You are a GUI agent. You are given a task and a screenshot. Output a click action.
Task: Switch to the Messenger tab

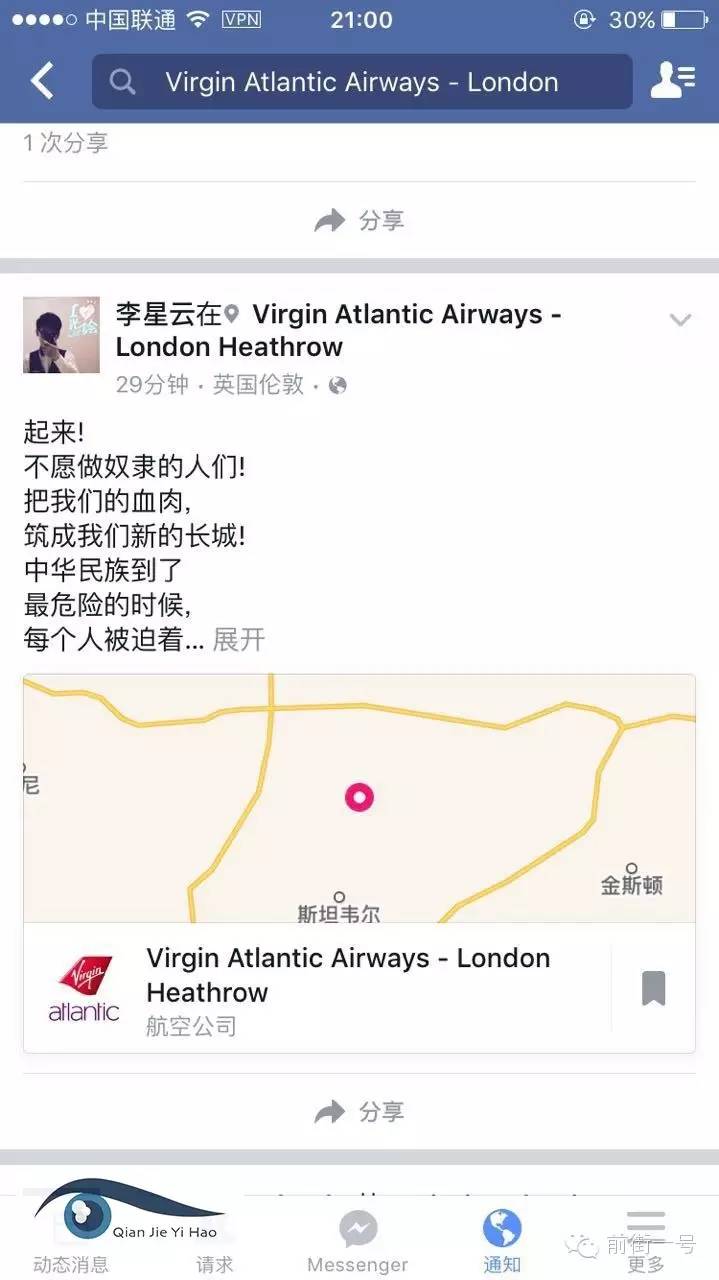pyautogui.click(x=358, y=1240)
